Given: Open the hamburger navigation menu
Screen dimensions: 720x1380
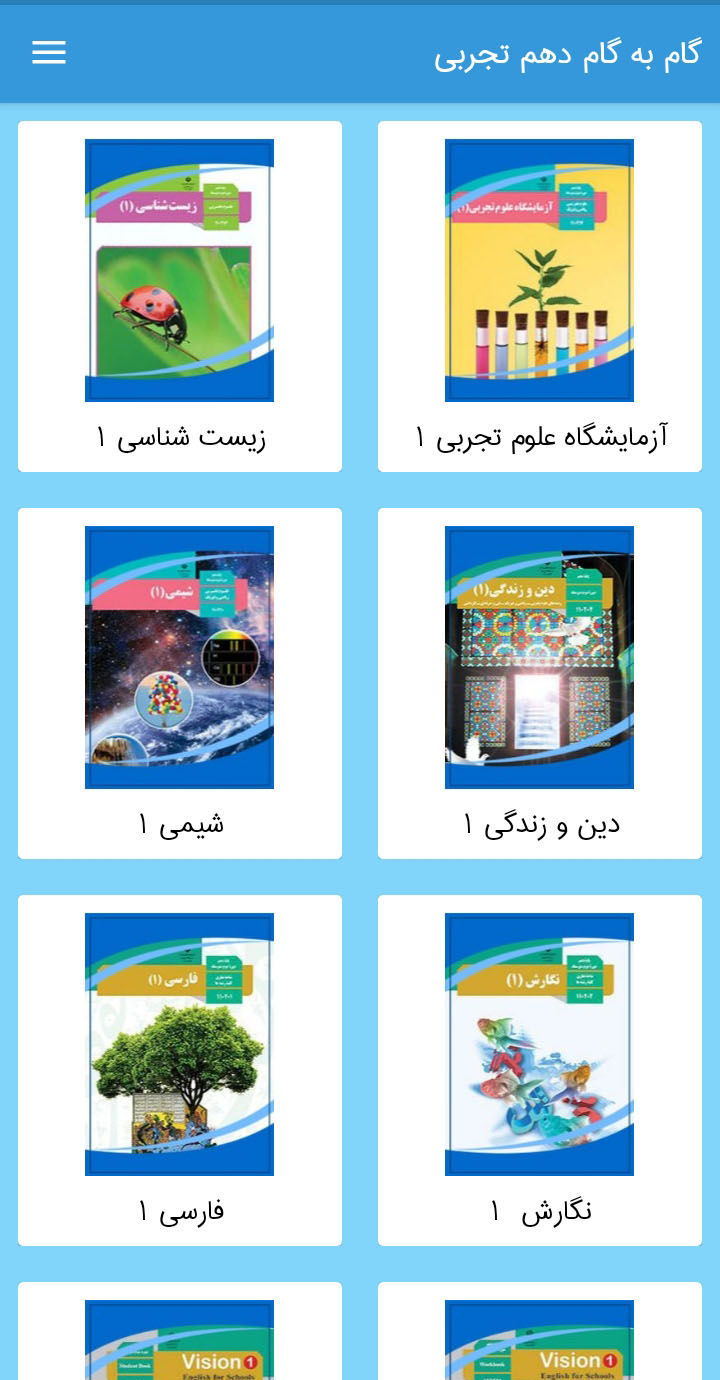Looking at the screenshot, I should [48, 53].
